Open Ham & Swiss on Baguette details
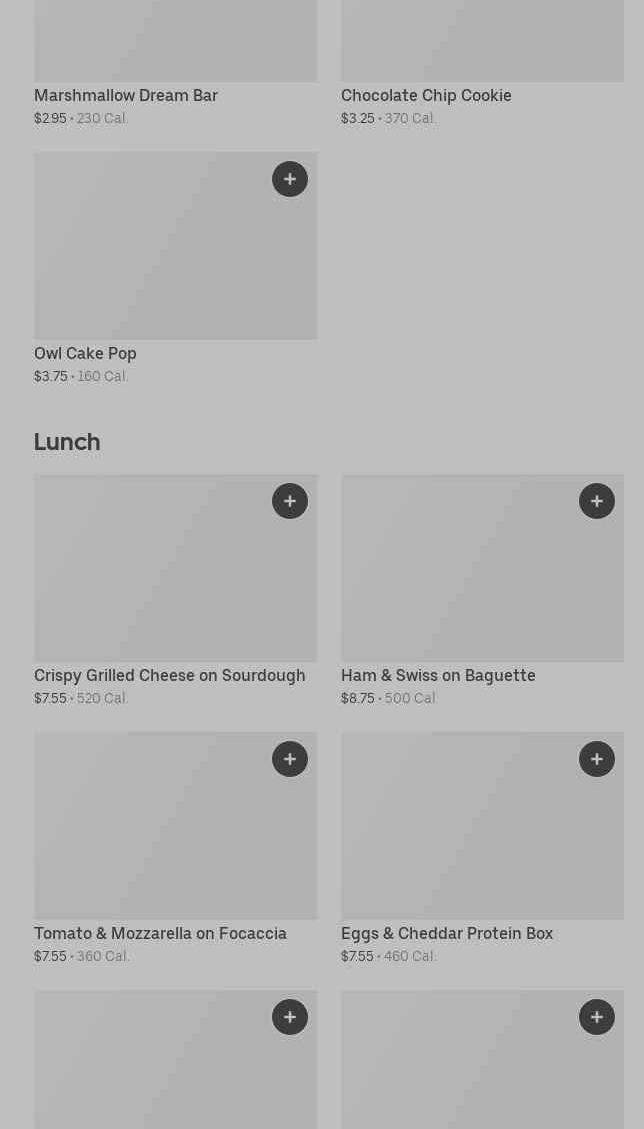644x1129 pixels. [438, 676]
